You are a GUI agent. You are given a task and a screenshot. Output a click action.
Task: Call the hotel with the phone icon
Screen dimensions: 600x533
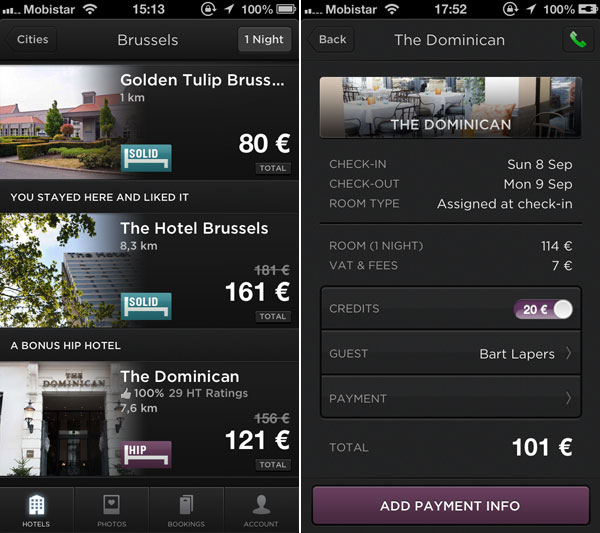tap(577, 40)
